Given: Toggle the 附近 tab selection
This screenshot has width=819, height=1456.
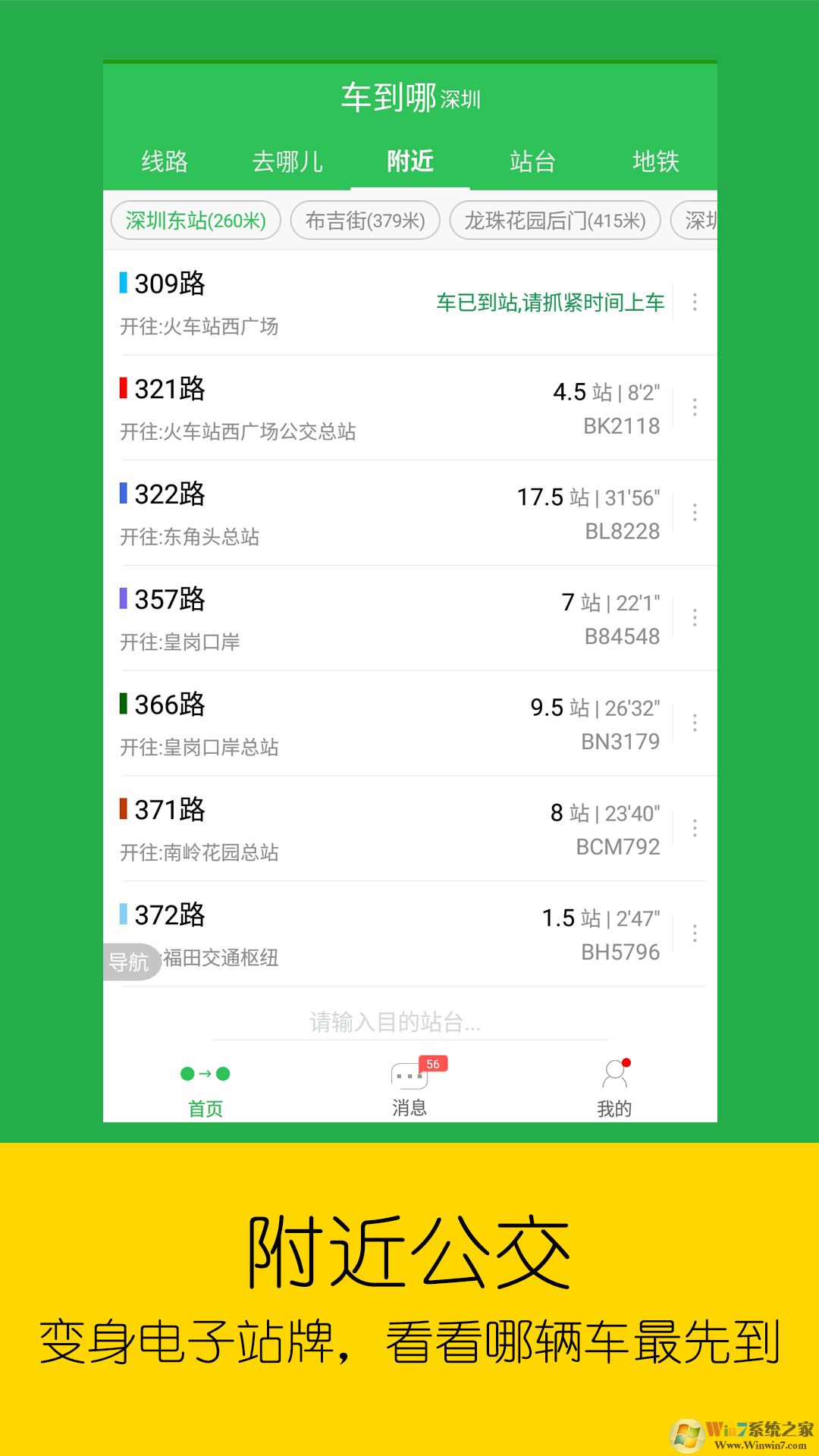Looking at the screenshot, I should (x=410, y=162).
